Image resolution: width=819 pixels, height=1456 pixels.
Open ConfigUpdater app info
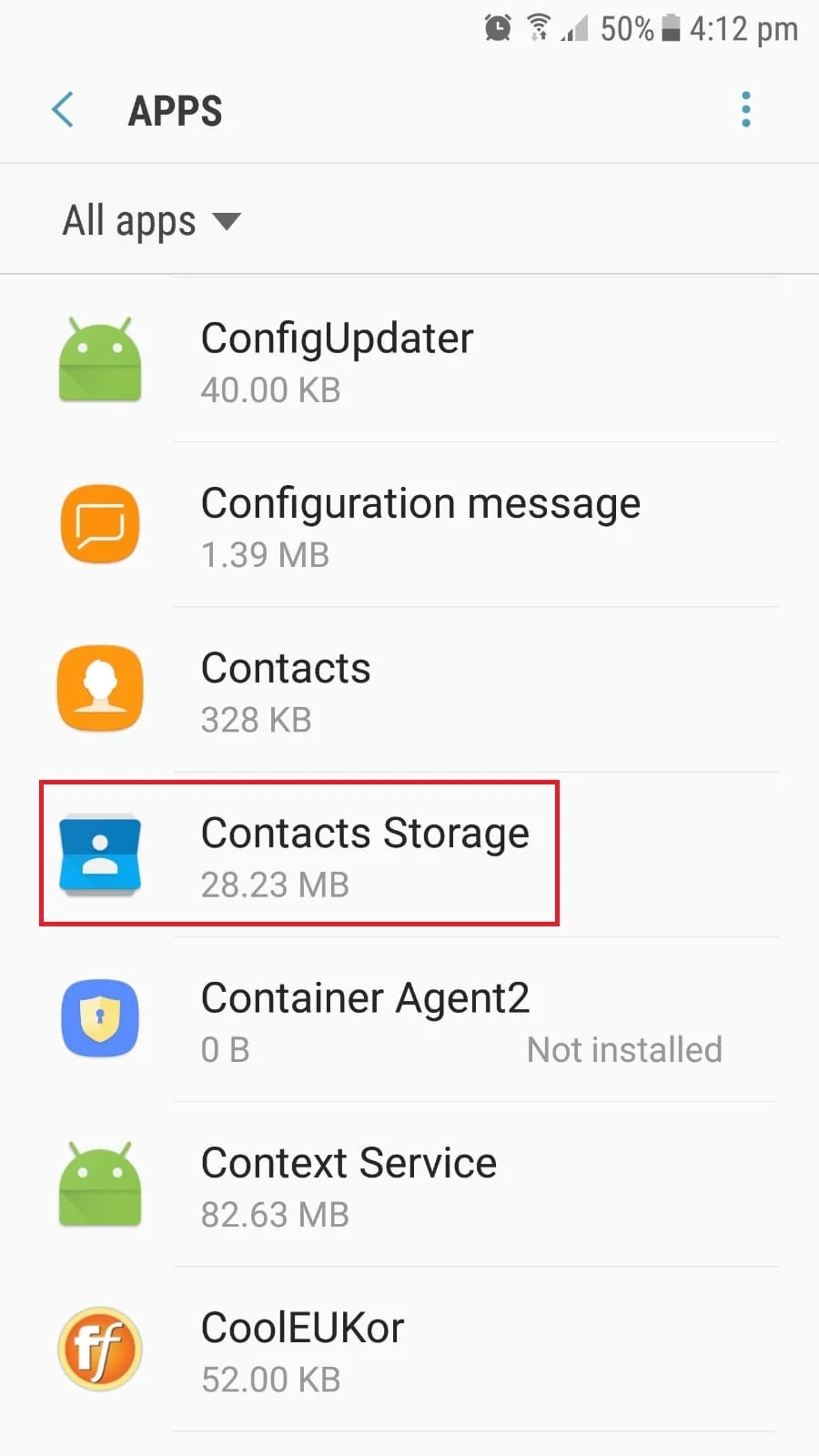click(x=409, y=361)
